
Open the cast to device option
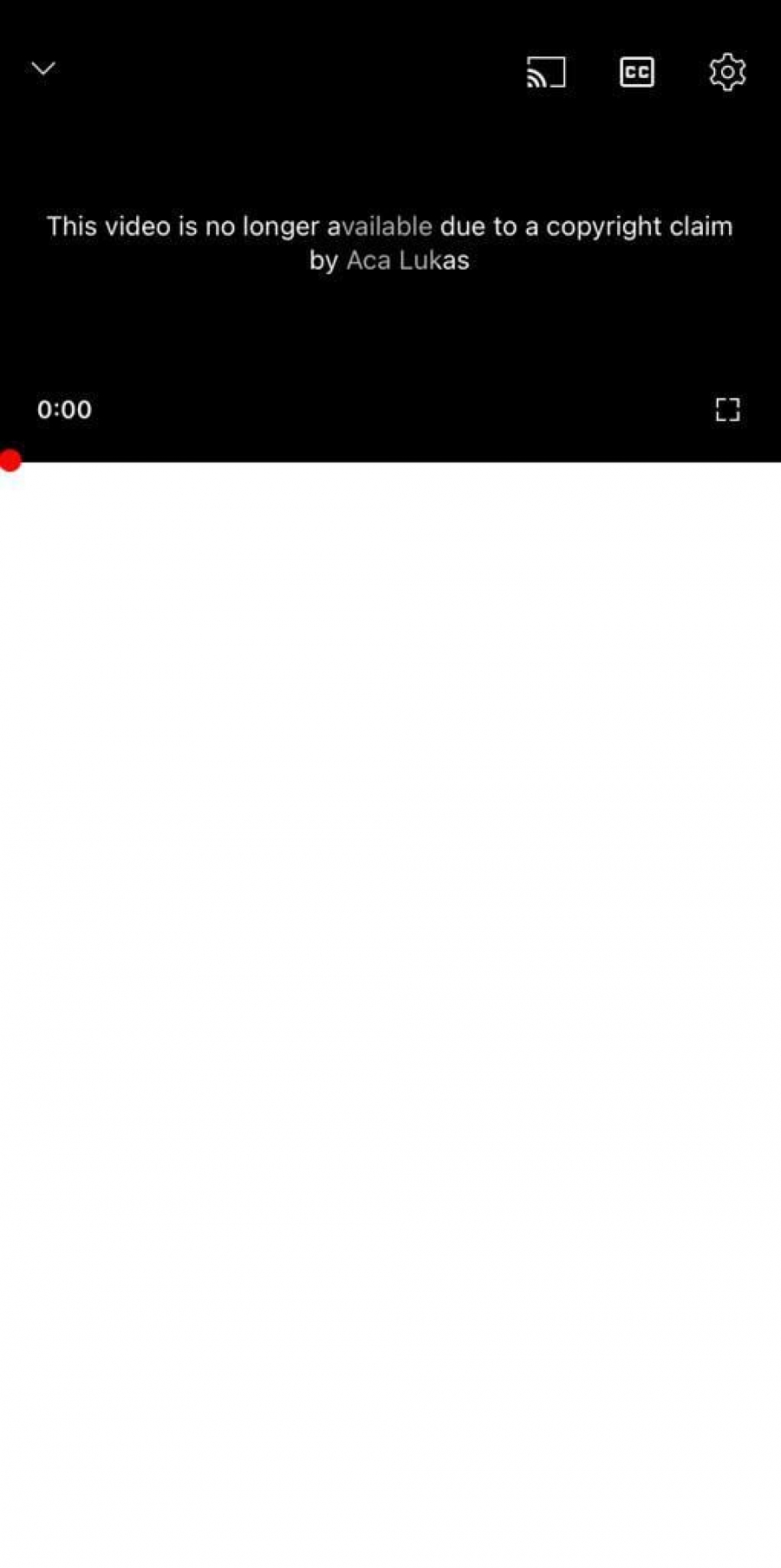click(546, 73)
